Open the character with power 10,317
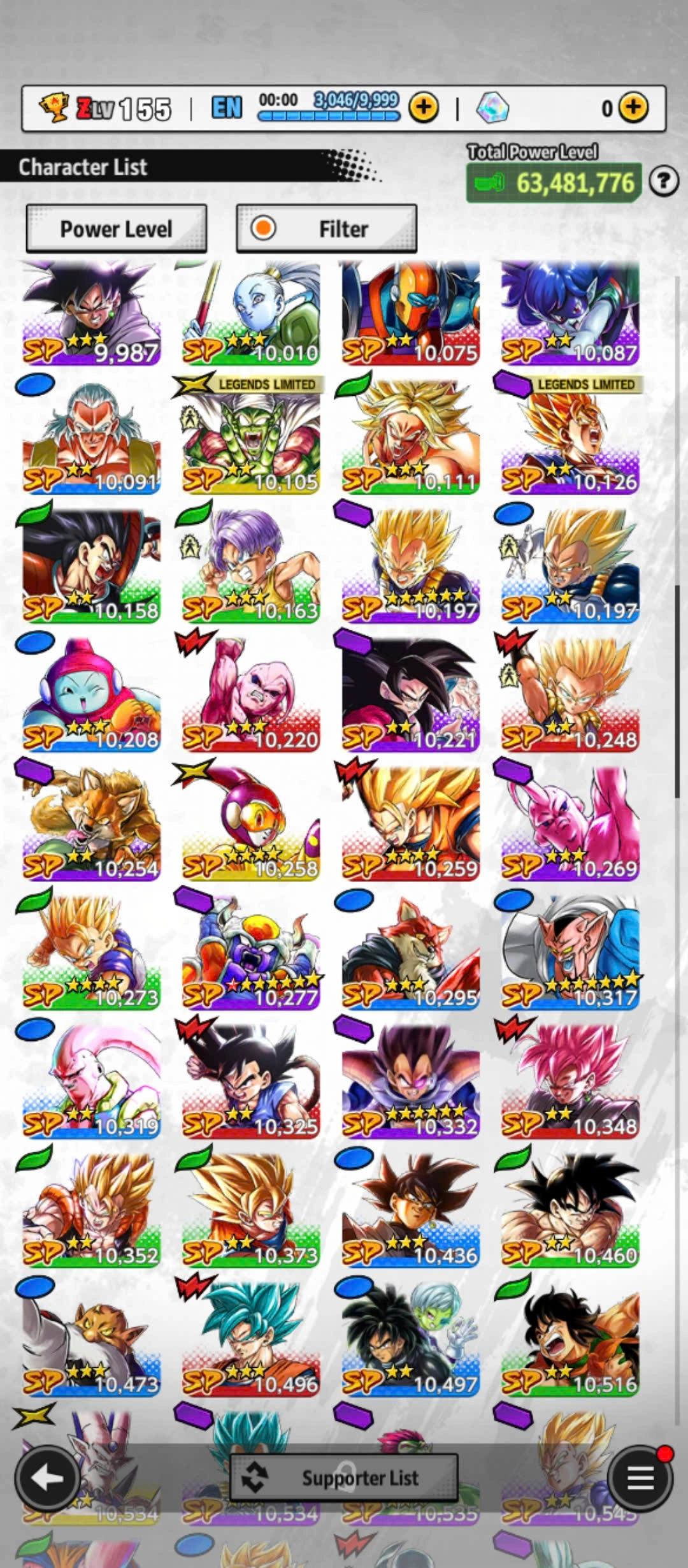This screenshot has height=1568, width=688. pos(570,952)
